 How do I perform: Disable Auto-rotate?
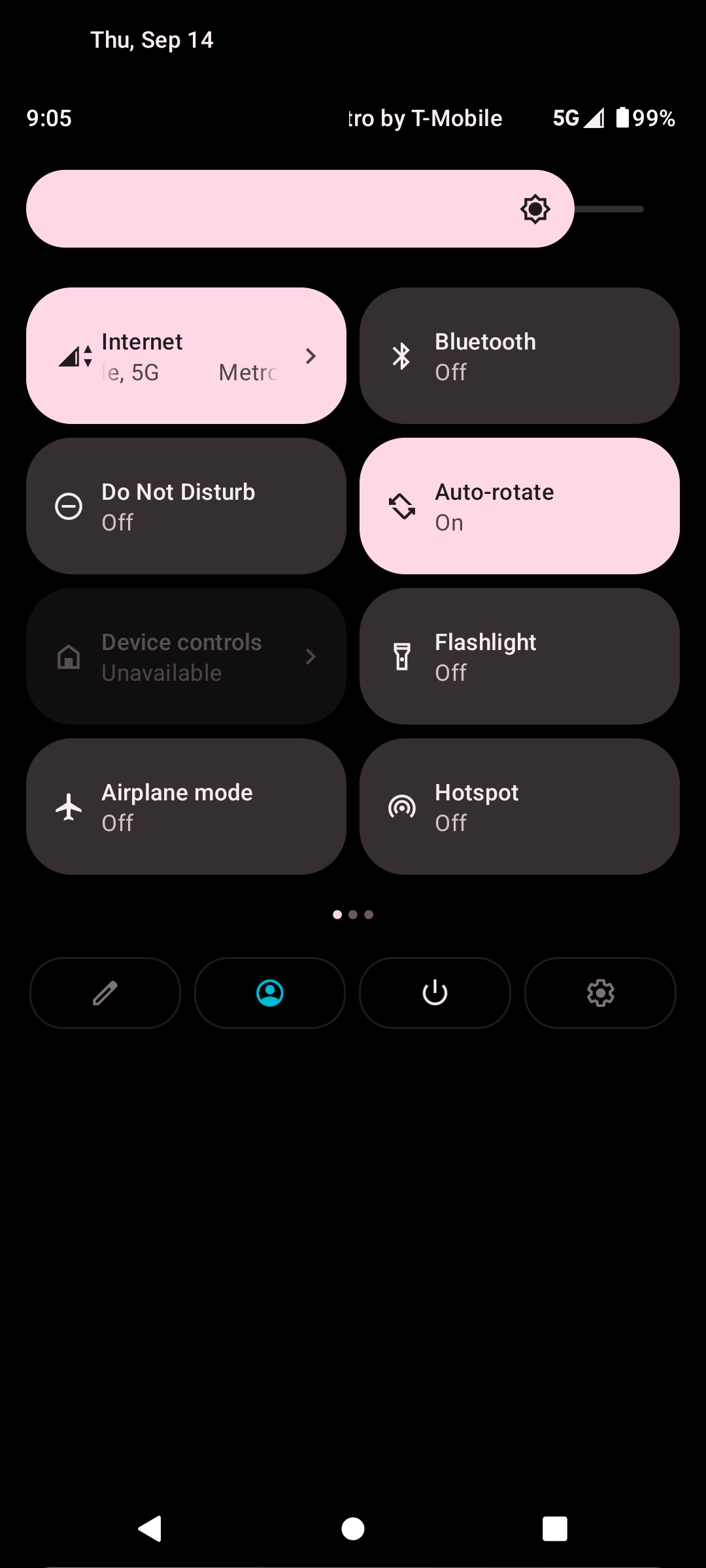pyautogui.click(x=520, y=506)
